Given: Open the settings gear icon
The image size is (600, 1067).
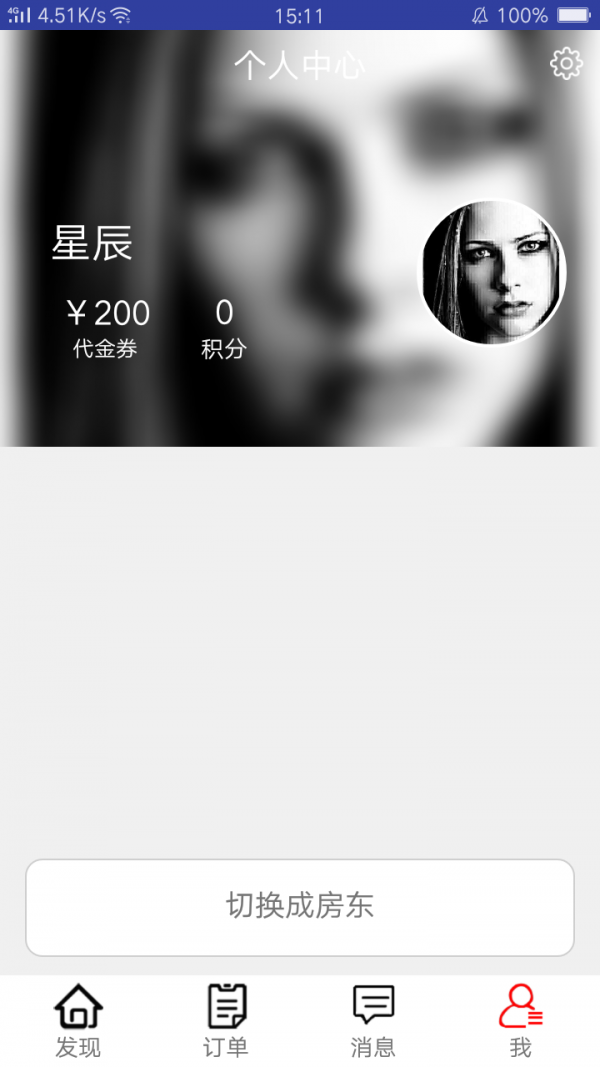Looking at the screenshot, I should click(x=566, y=64).
